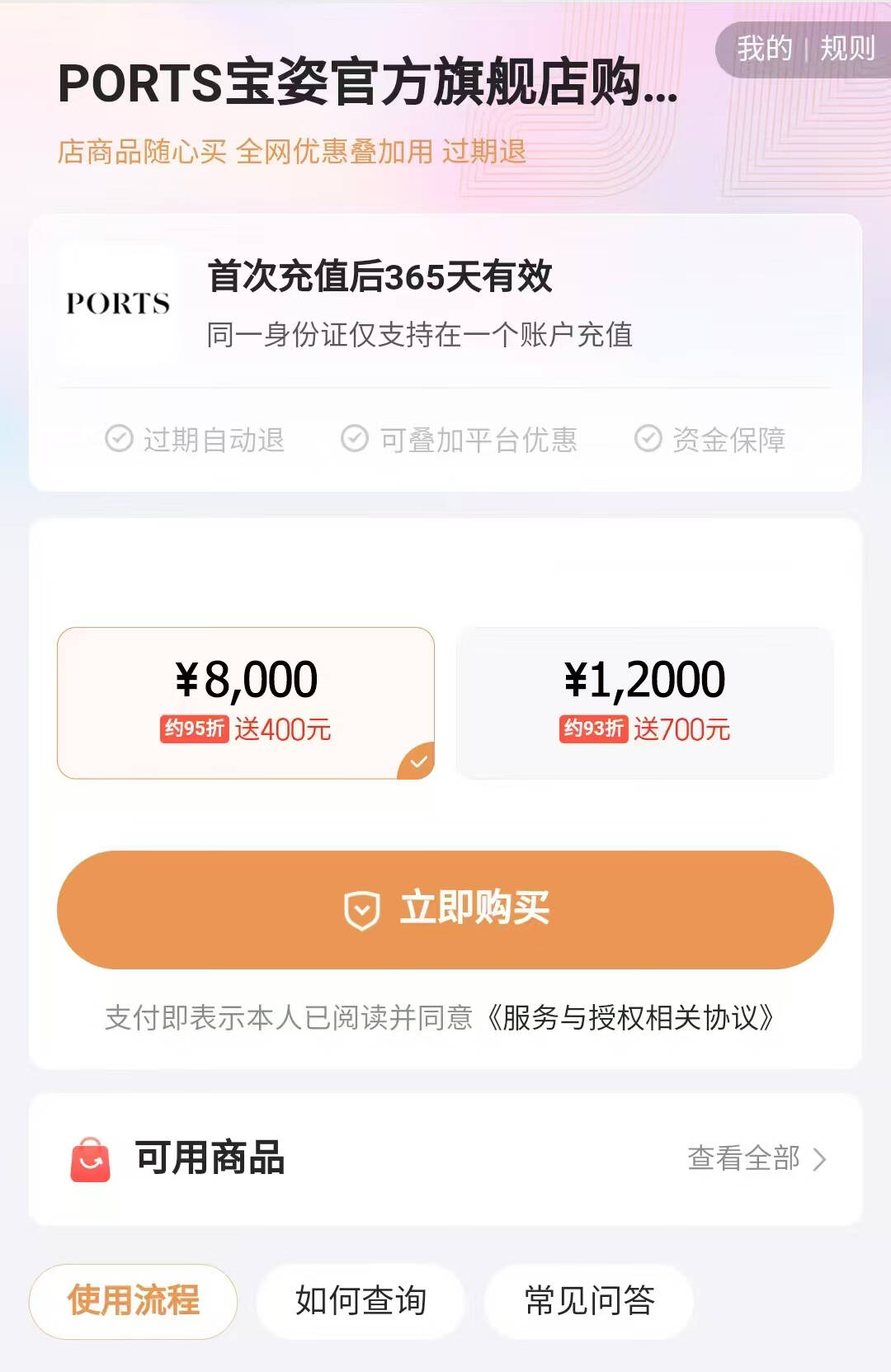View all eligible products via 查看全部
Image resolution: width=891 pixels, height=1372 pixels.
(x=756, y=1158)
